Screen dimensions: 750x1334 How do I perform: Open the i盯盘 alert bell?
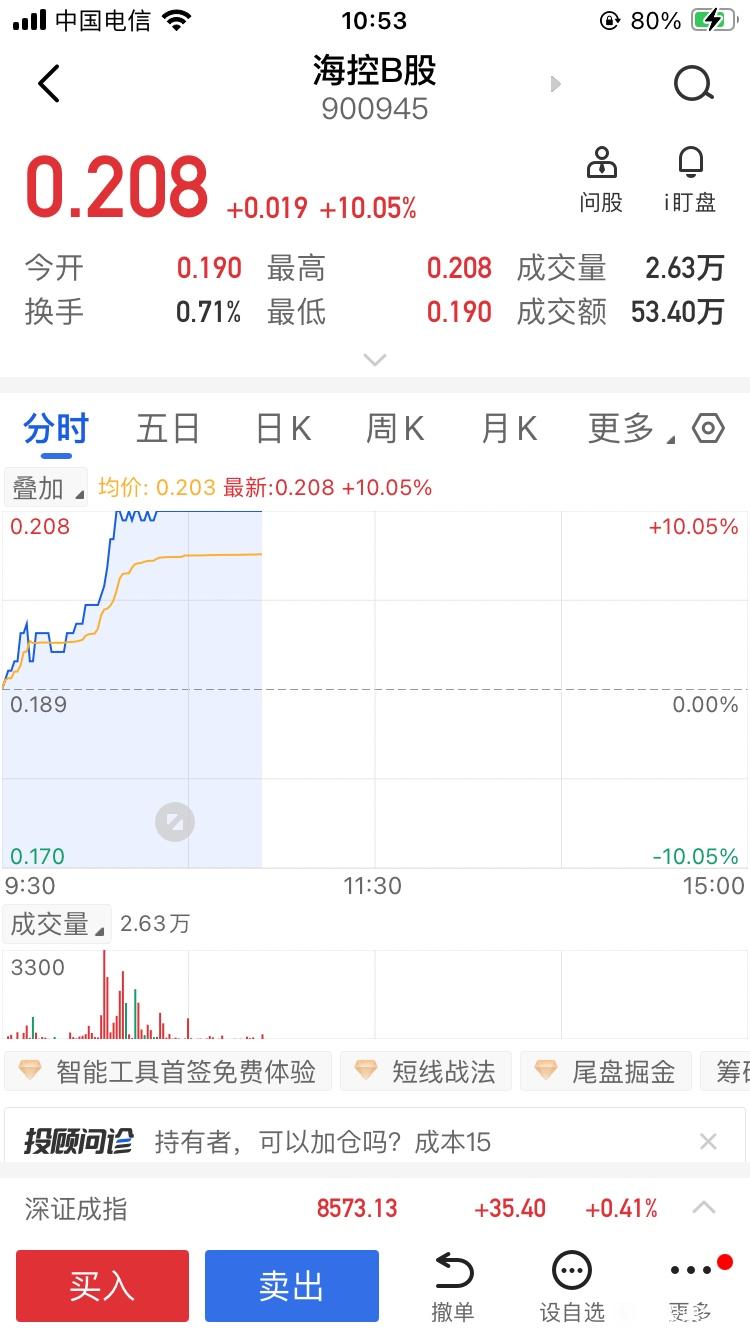690,180
